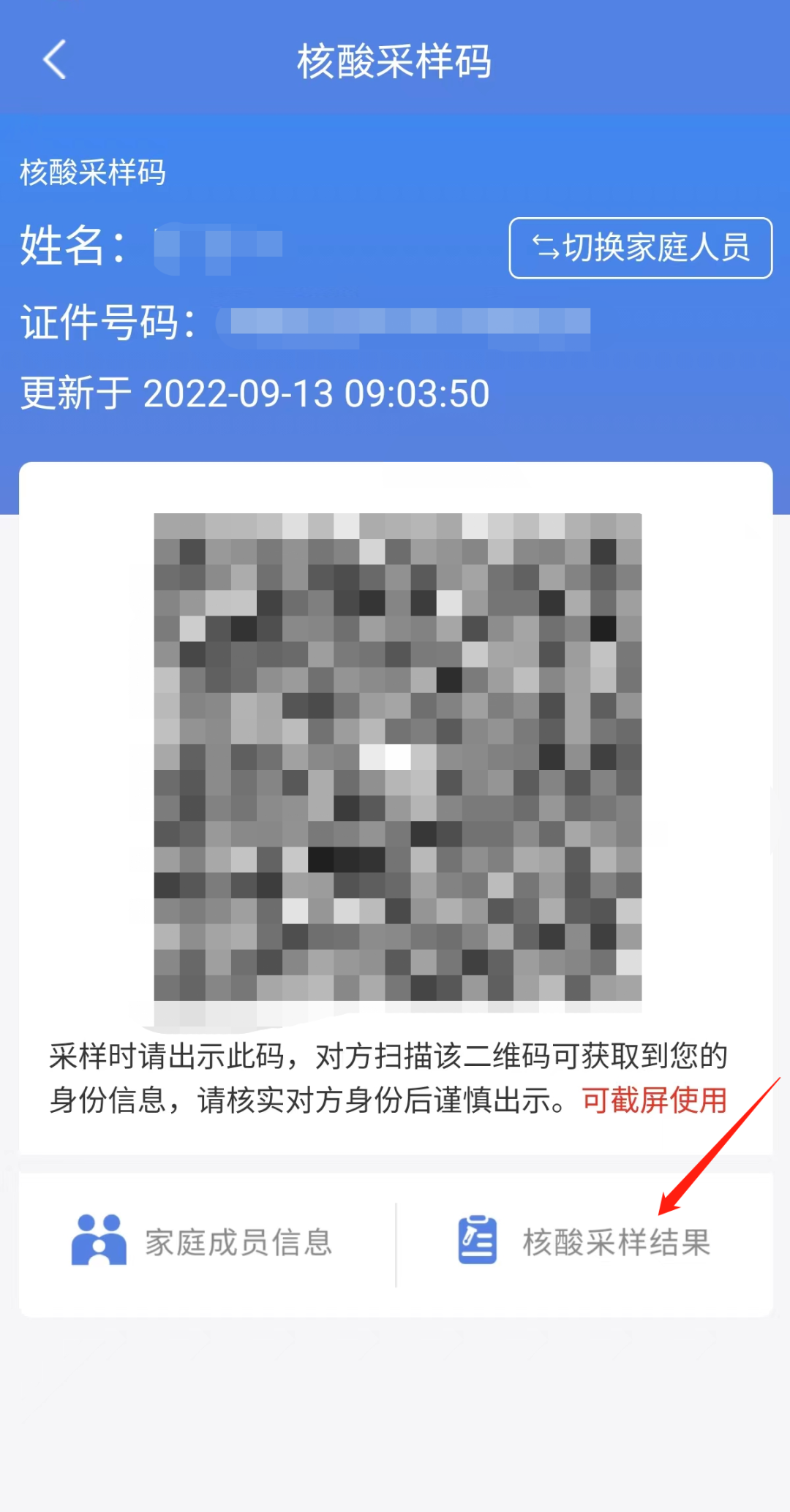Tap the 切换家庭人员 button

(x=640, y=248)
